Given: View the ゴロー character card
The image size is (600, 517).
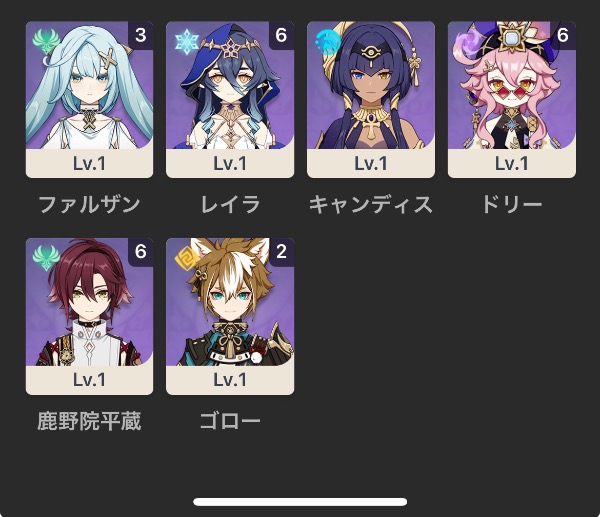Looking at the screenshot, I should [230, 316].
